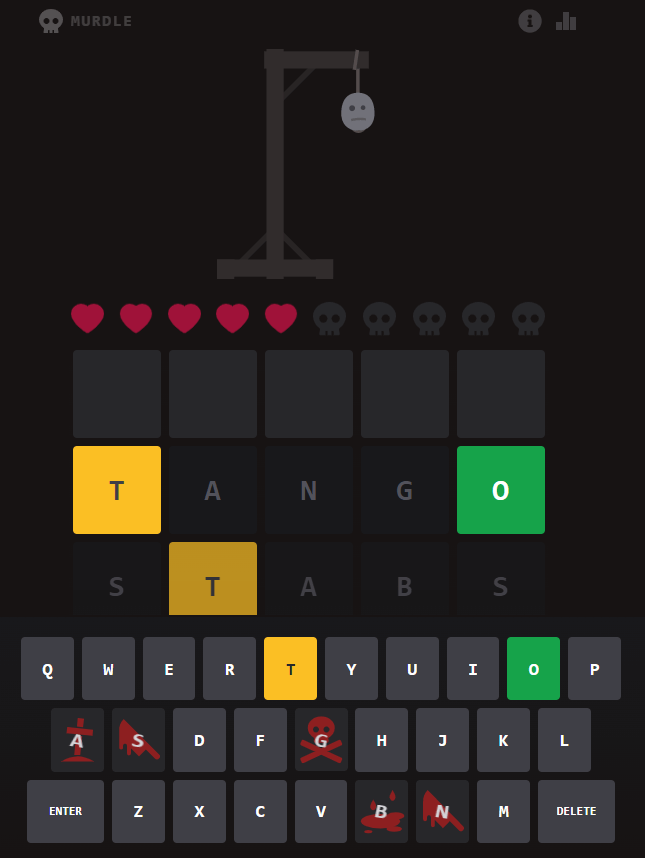Select the yellow T key
Image resolution: width=645 pixels, height=858 pixels.
(290, 669)
